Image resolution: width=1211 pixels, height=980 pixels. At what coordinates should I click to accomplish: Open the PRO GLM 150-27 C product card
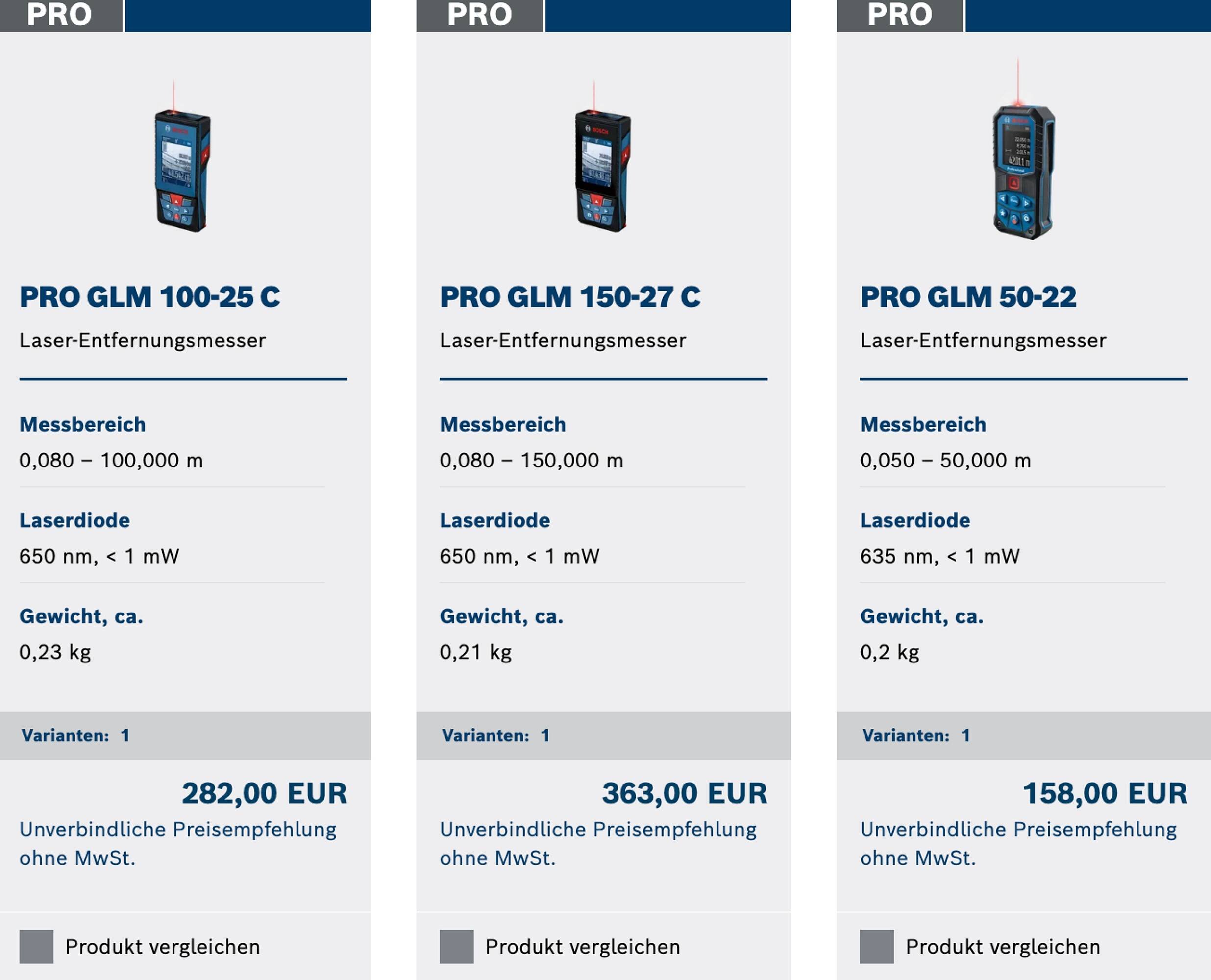569,297
